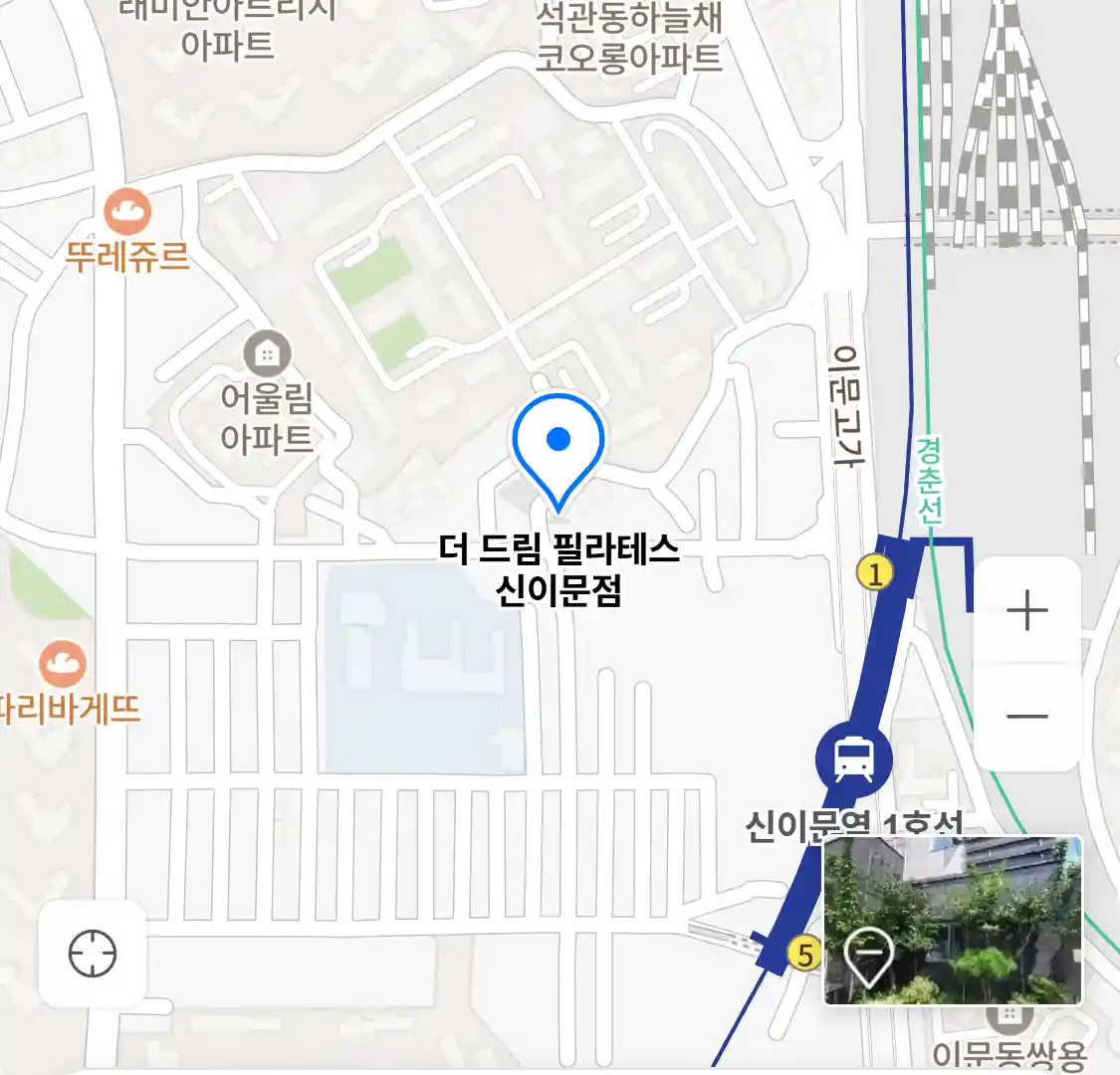Open the 뚜레쥬르 bakery marker
This screenshot has height=1075, width=1120.
(x=127, y=212)
